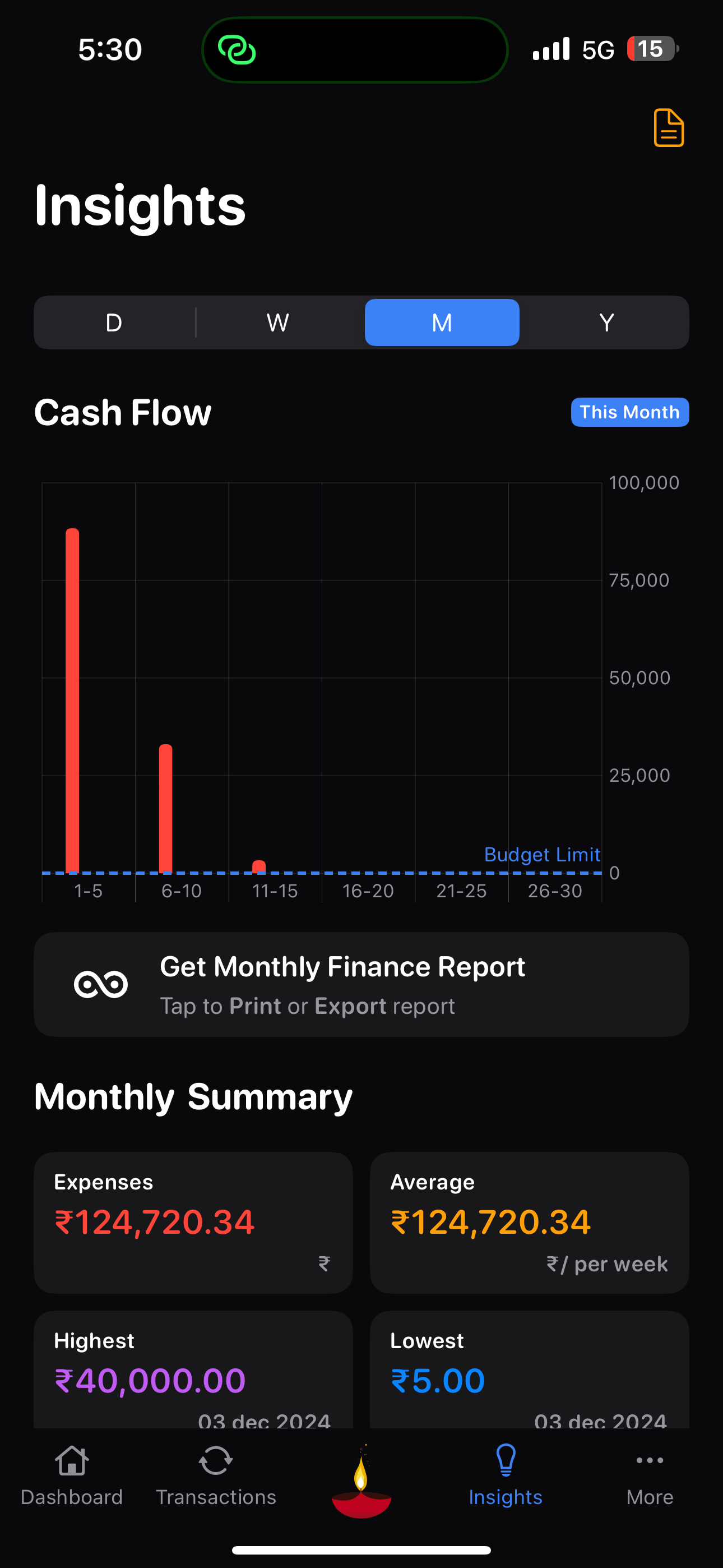
Task: Switch to the D (daily) view
Action: point(114,322)
